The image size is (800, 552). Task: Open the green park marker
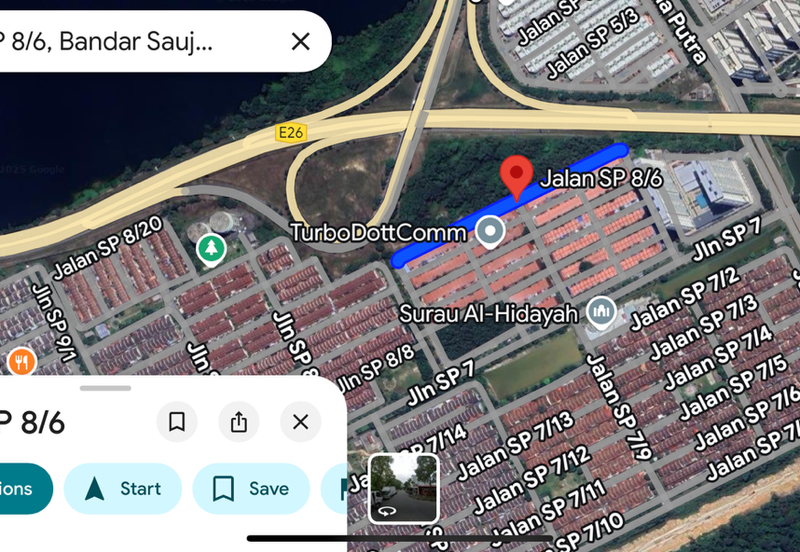click(x=210, y=247)
